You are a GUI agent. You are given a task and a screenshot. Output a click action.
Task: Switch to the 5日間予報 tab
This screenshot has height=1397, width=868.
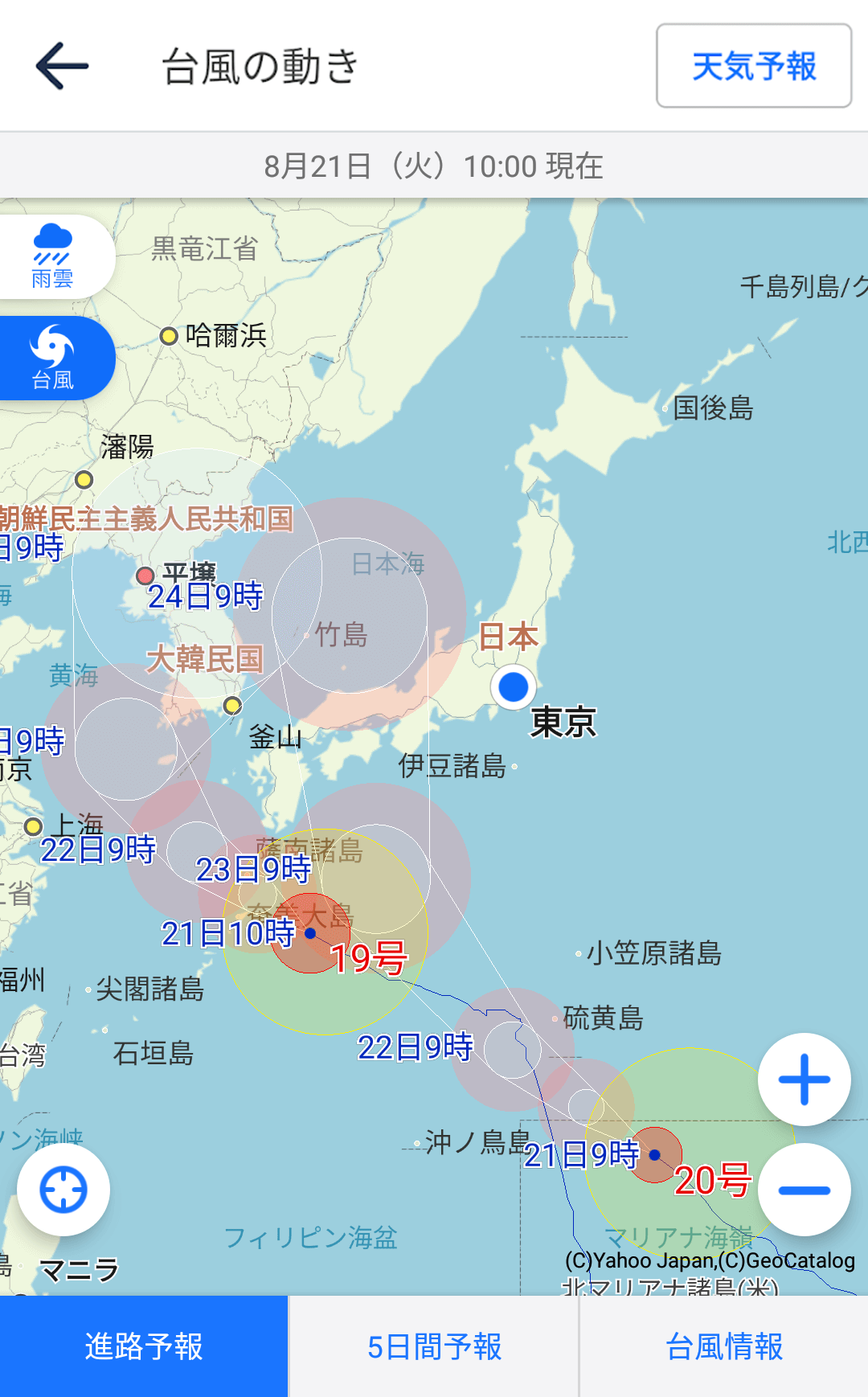click(x=434, y=1346)
